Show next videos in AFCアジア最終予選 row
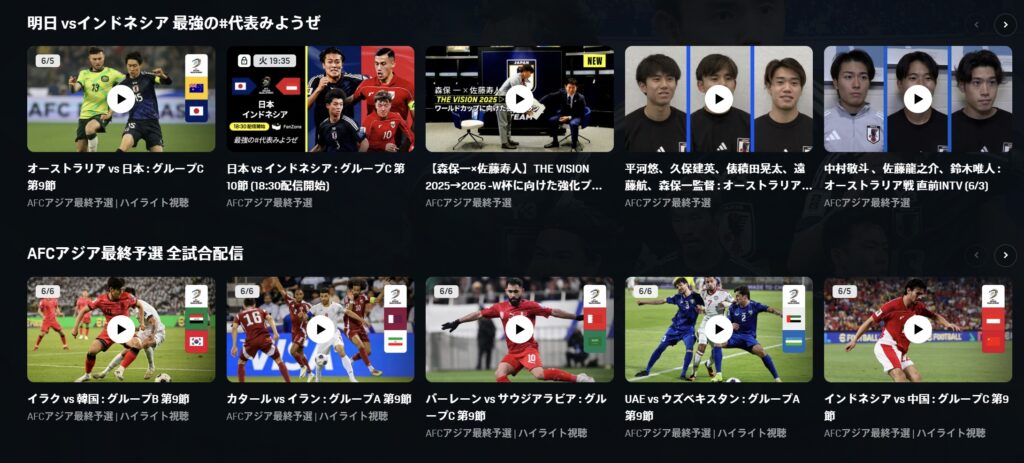This screenshot has height=463, width=1024. pyautogui.click(x=1004, y=256)
